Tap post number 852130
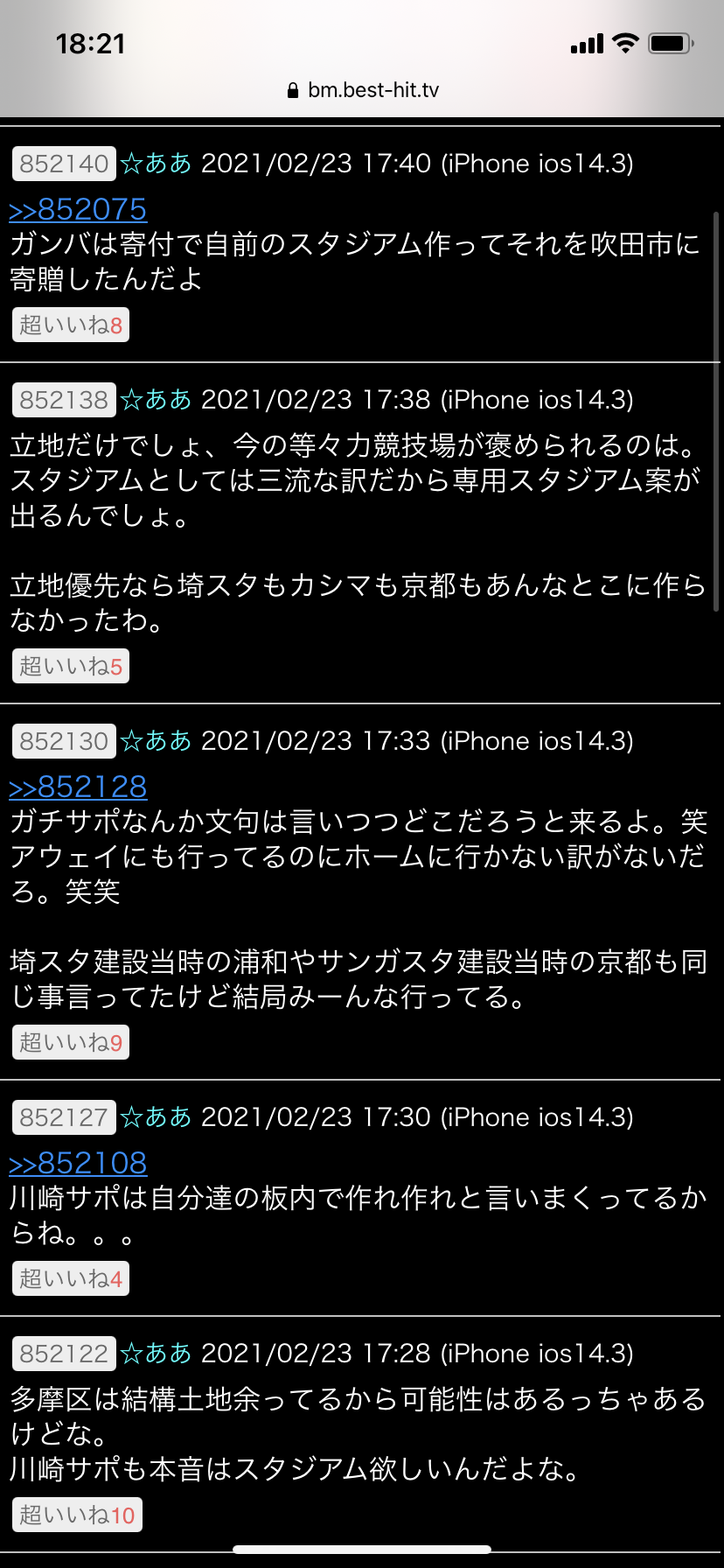This screenshot has height=1568, width=724. pyautogui.click(x=64, y=741)
